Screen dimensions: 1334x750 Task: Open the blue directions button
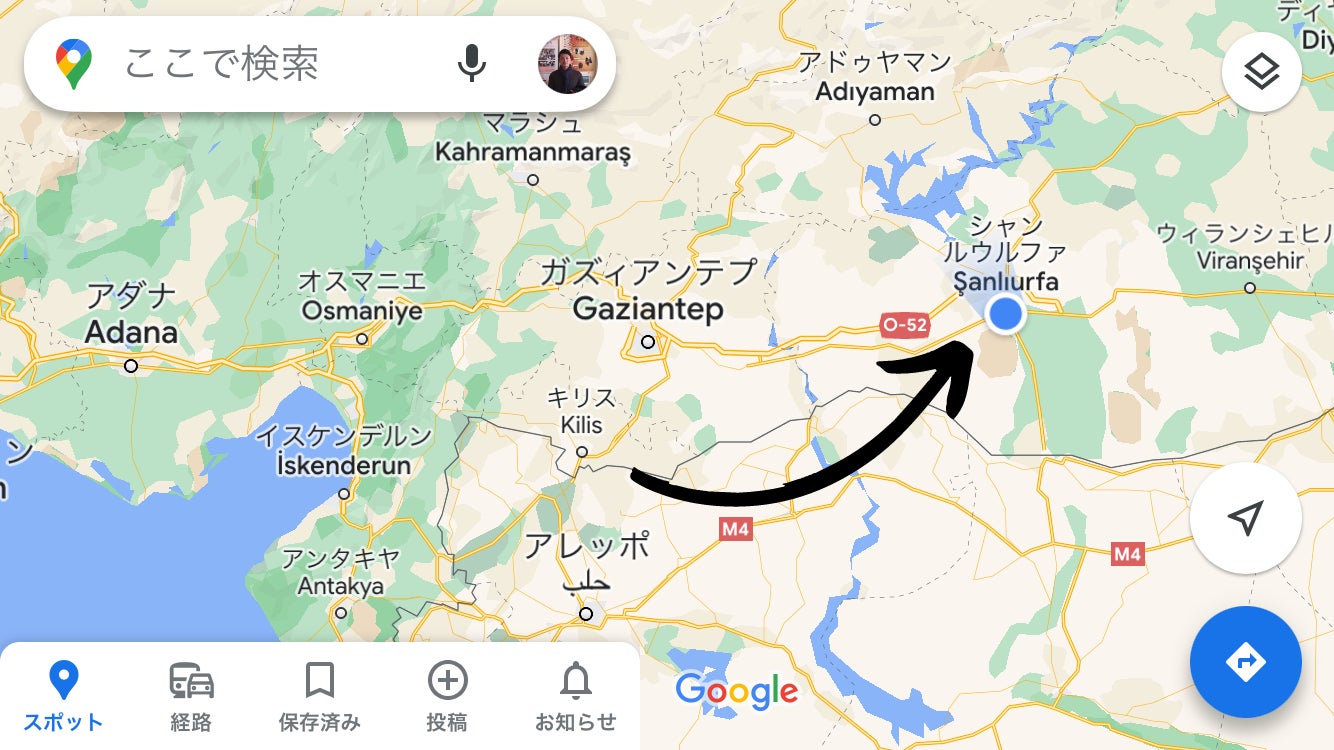[x=1245, y=662]
